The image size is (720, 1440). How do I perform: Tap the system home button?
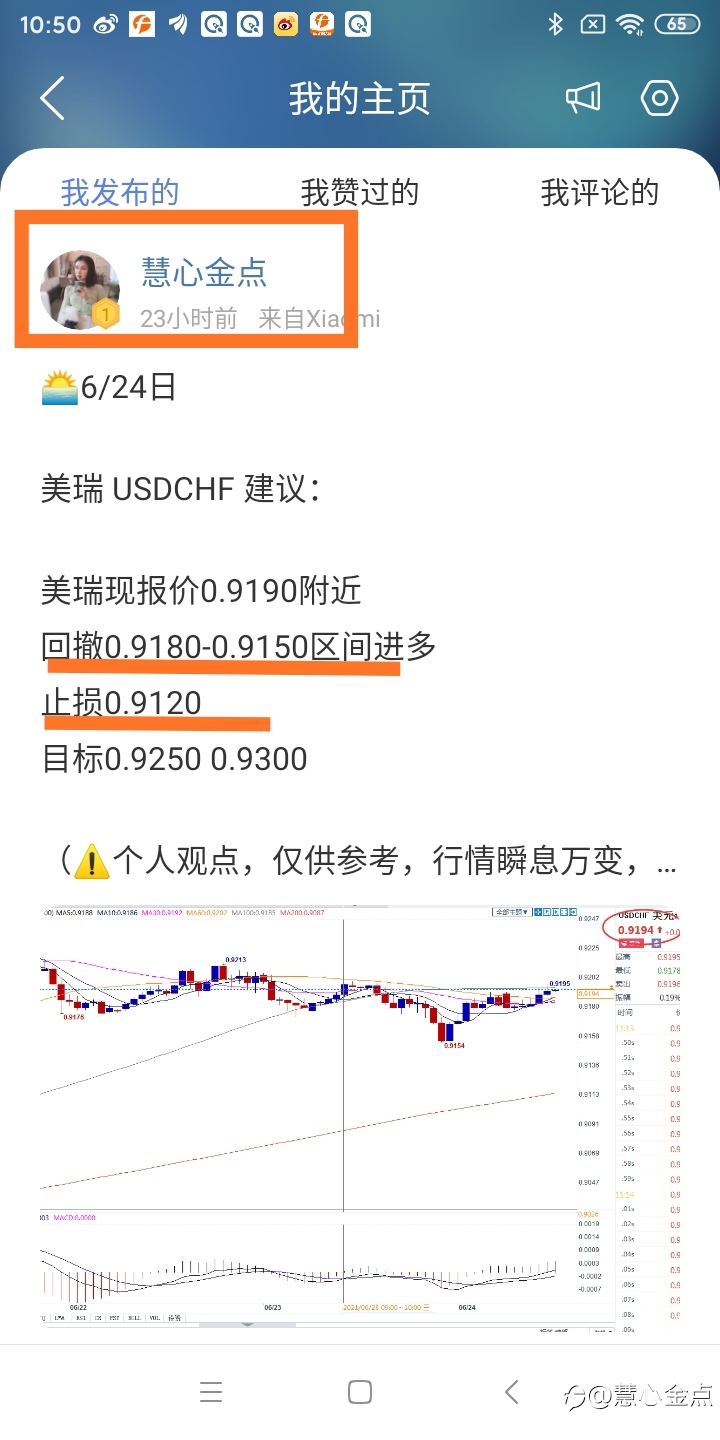[360, 1392]
